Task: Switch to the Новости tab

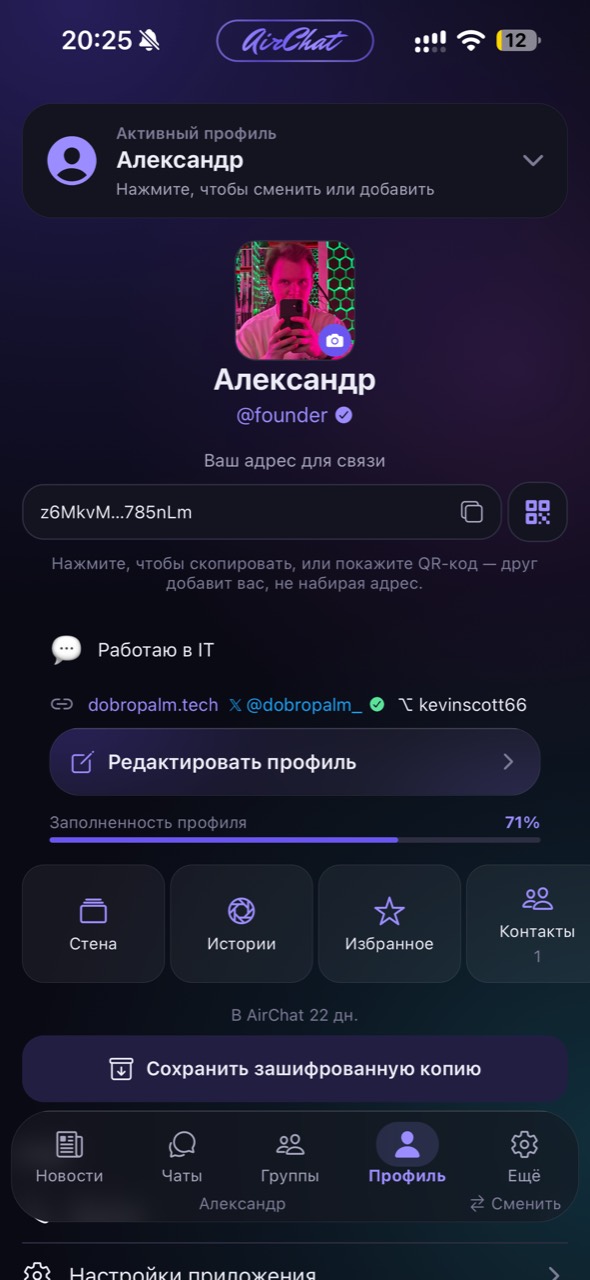Action: (x=69, y=1158)
